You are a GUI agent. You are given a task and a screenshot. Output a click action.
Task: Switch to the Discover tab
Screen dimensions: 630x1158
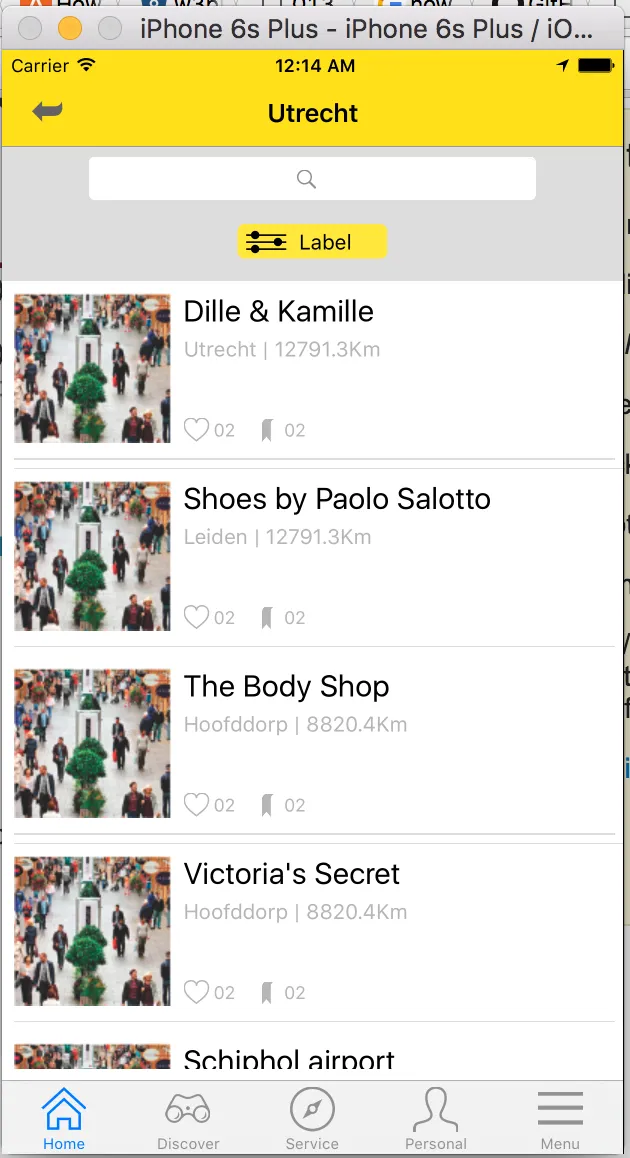[x=188, y=1119]
